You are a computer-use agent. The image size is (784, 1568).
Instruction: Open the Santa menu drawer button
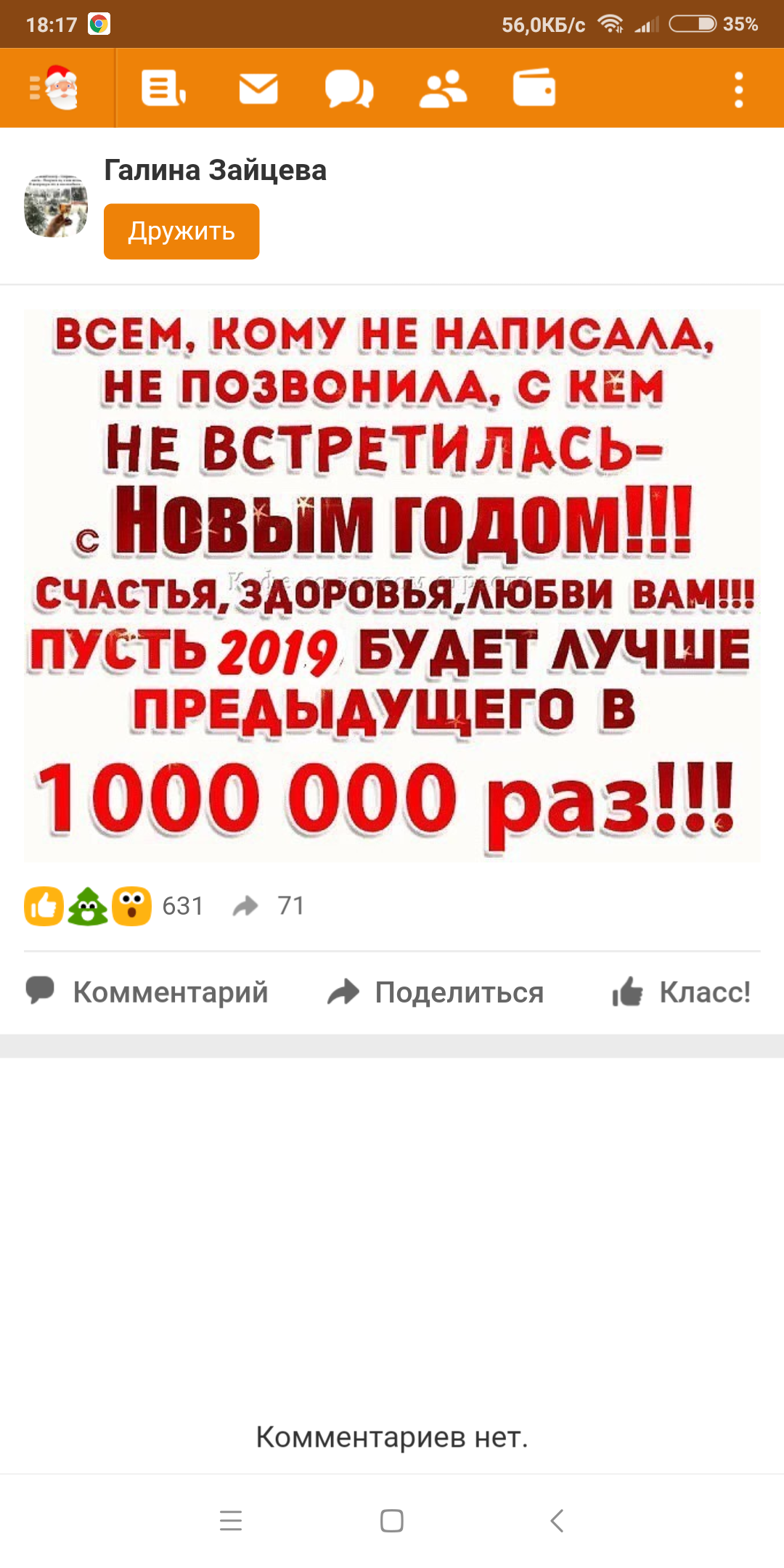point(54,88)
